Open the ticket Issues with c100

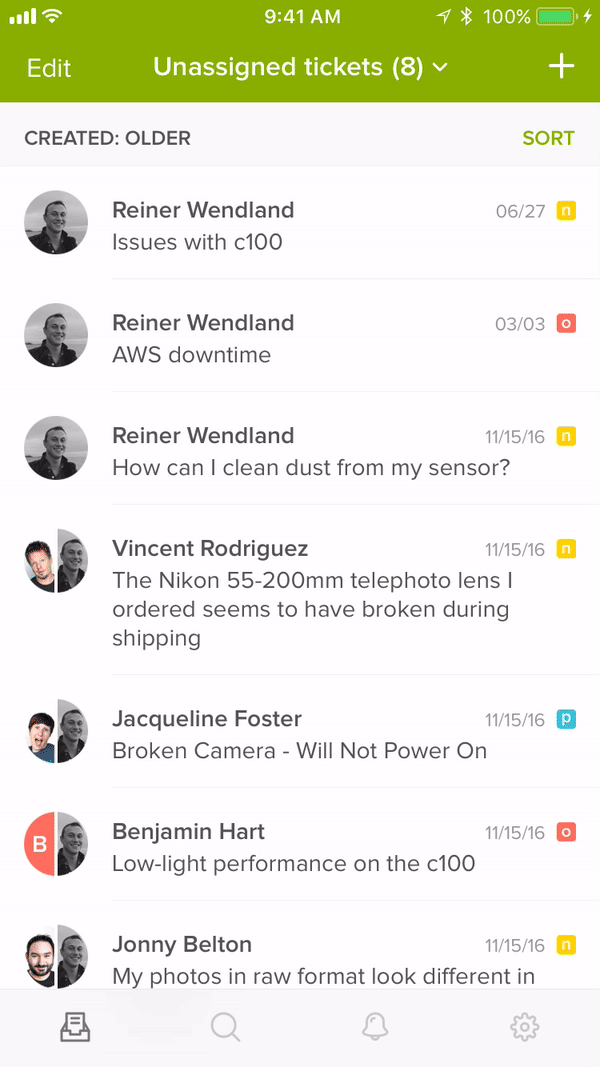point(300,223)
